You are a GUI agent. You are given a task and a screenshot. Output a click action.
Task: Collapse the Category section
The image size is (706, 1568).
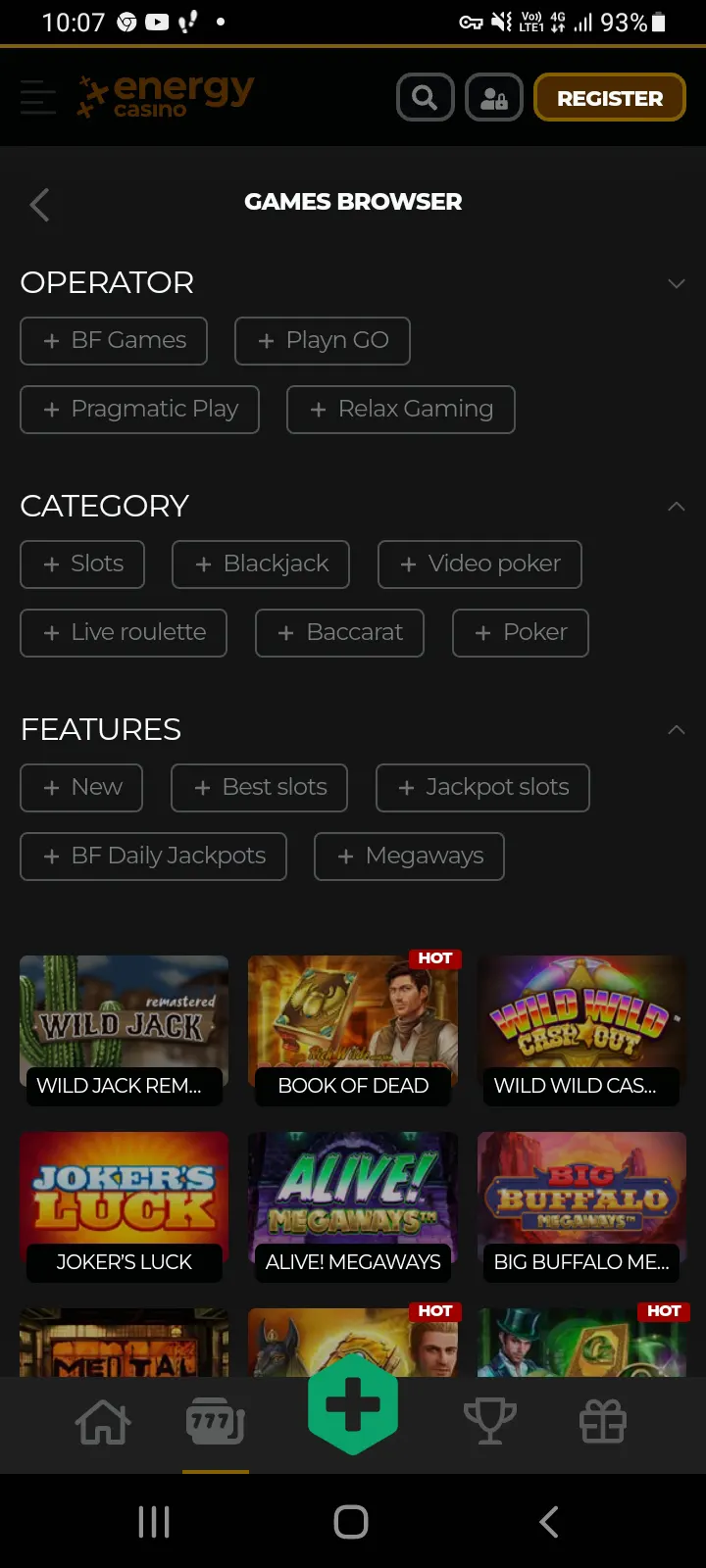click(676, 506)
